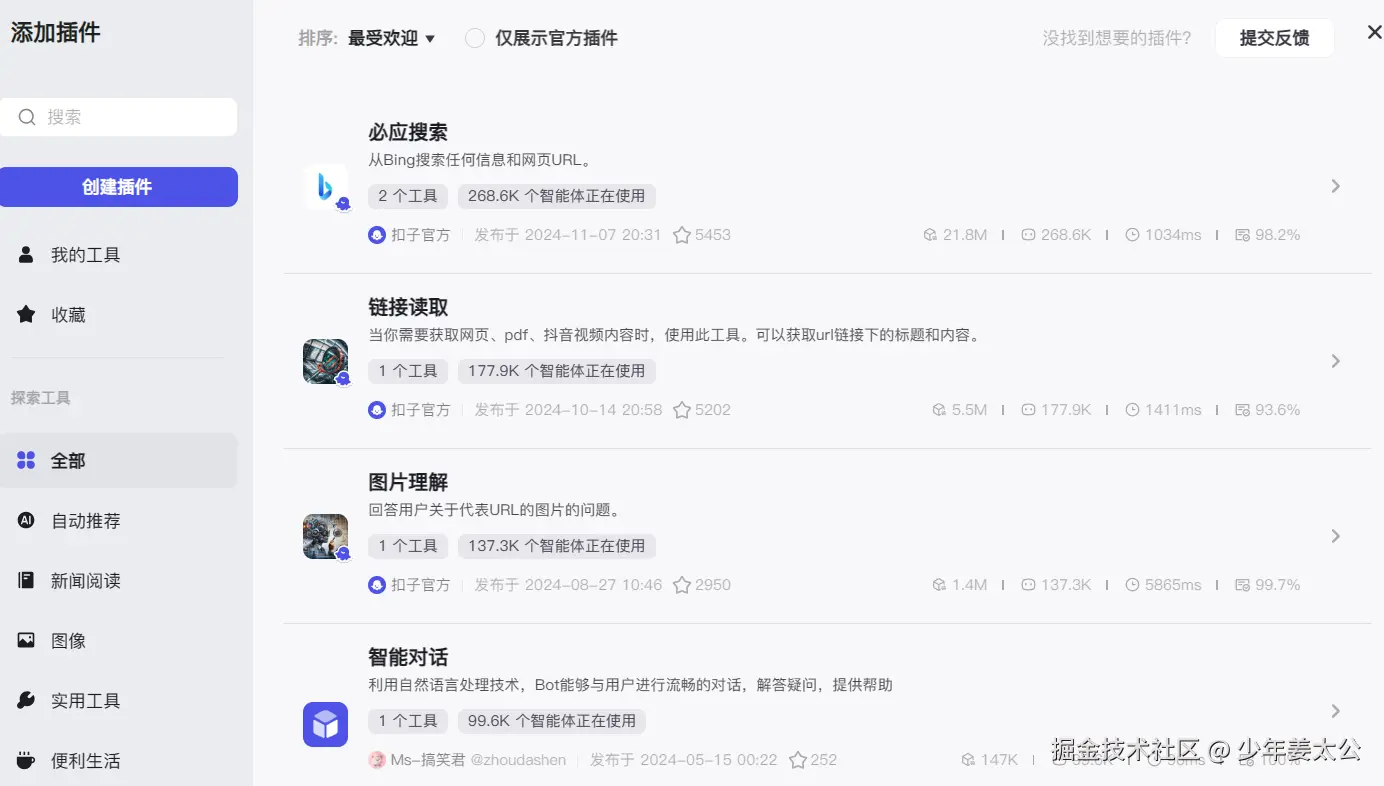Viewport: 1384px width, 786px height.
Task: Open the 智能对话 plugin
Action: 408,657
